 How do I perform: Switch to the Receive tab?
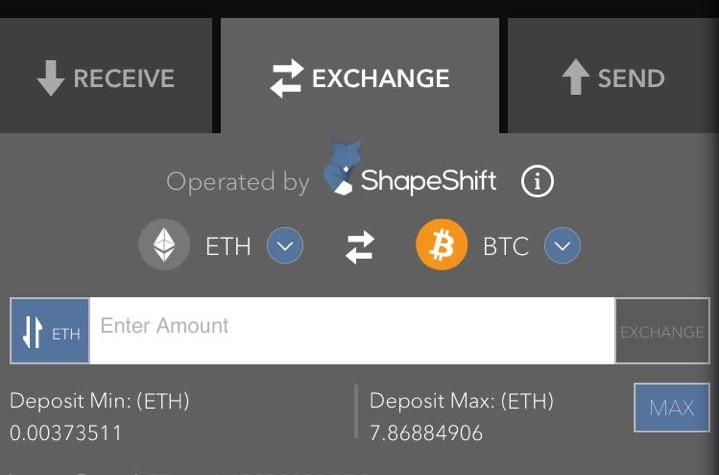(106, 78)
